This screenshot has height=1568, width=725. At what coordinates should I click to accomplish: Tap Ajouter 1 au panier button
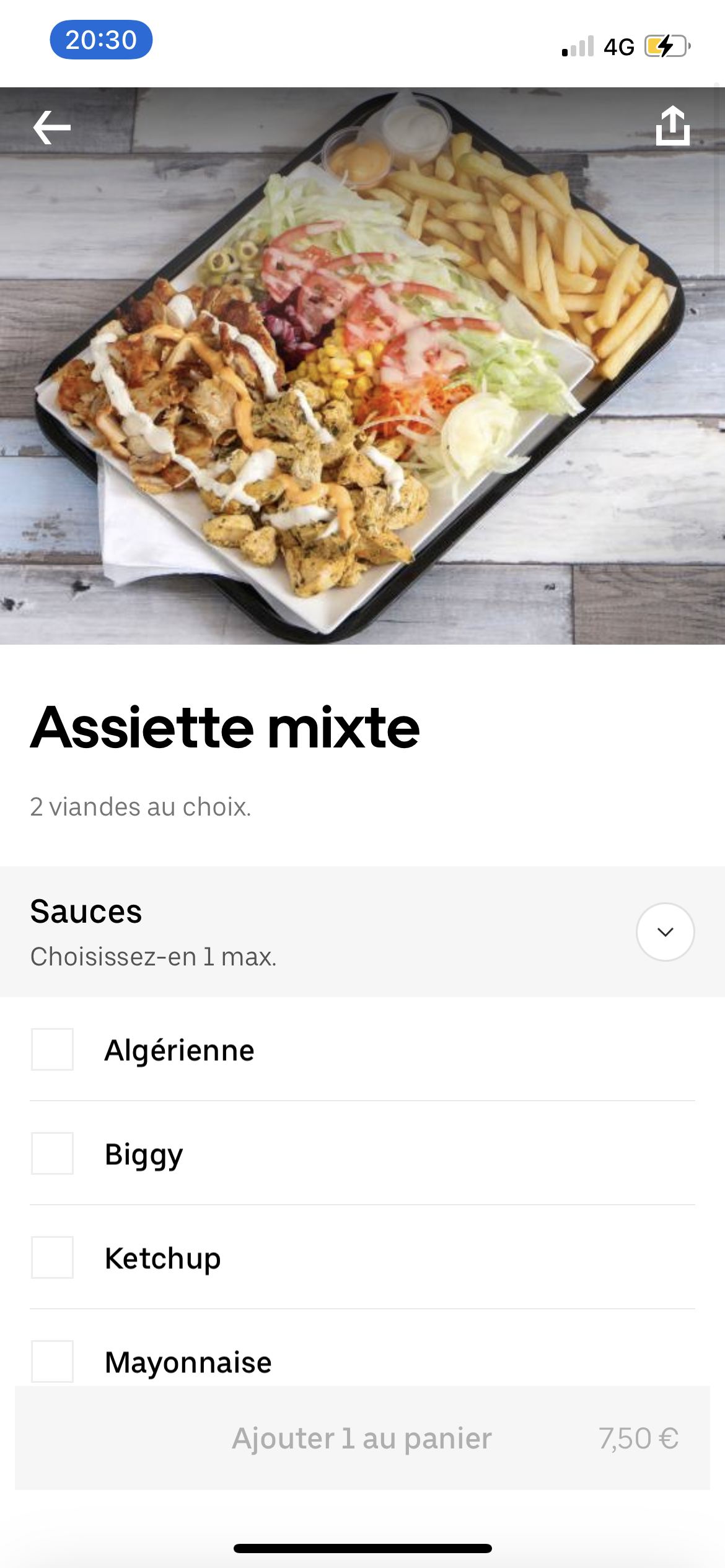pos(362,1438)
